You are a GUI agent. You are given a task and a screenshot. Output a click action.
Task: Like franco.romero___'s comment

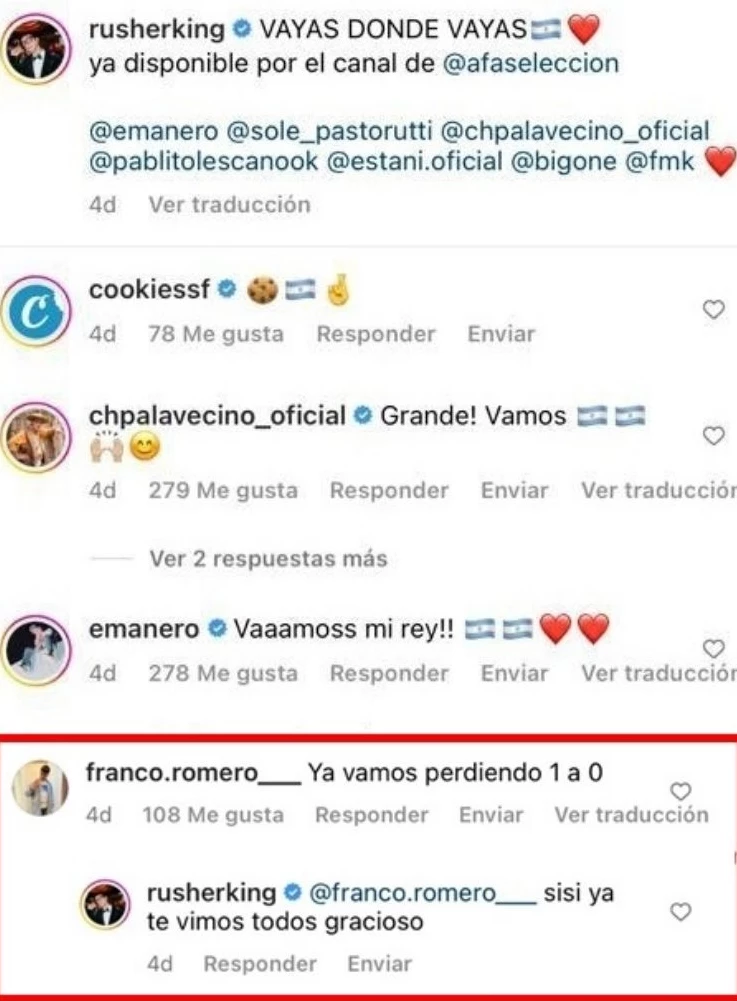pyautogui.click(x=680, y=792)
